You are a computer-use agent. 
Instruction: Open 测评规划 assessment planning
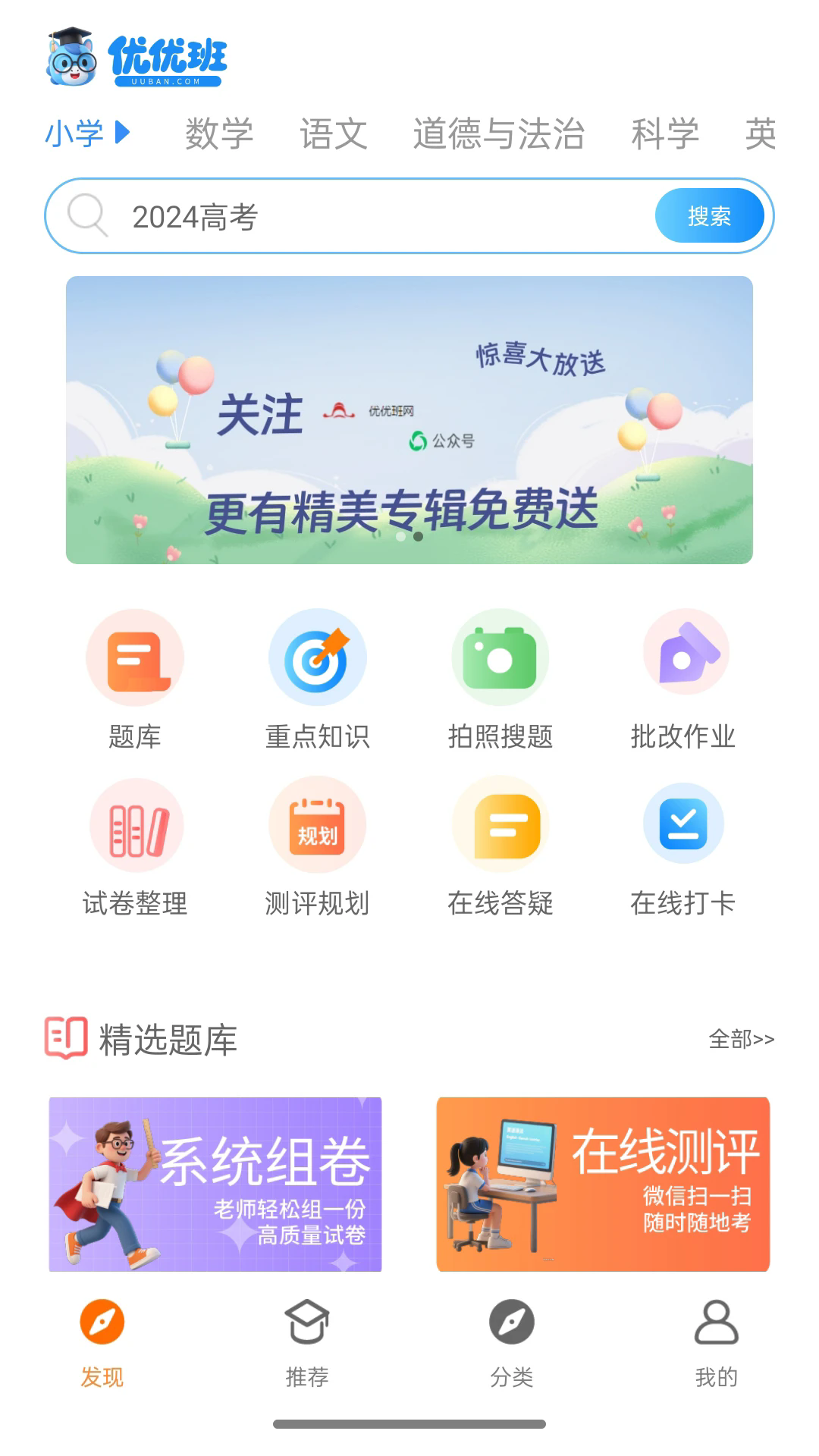[317, 847]
